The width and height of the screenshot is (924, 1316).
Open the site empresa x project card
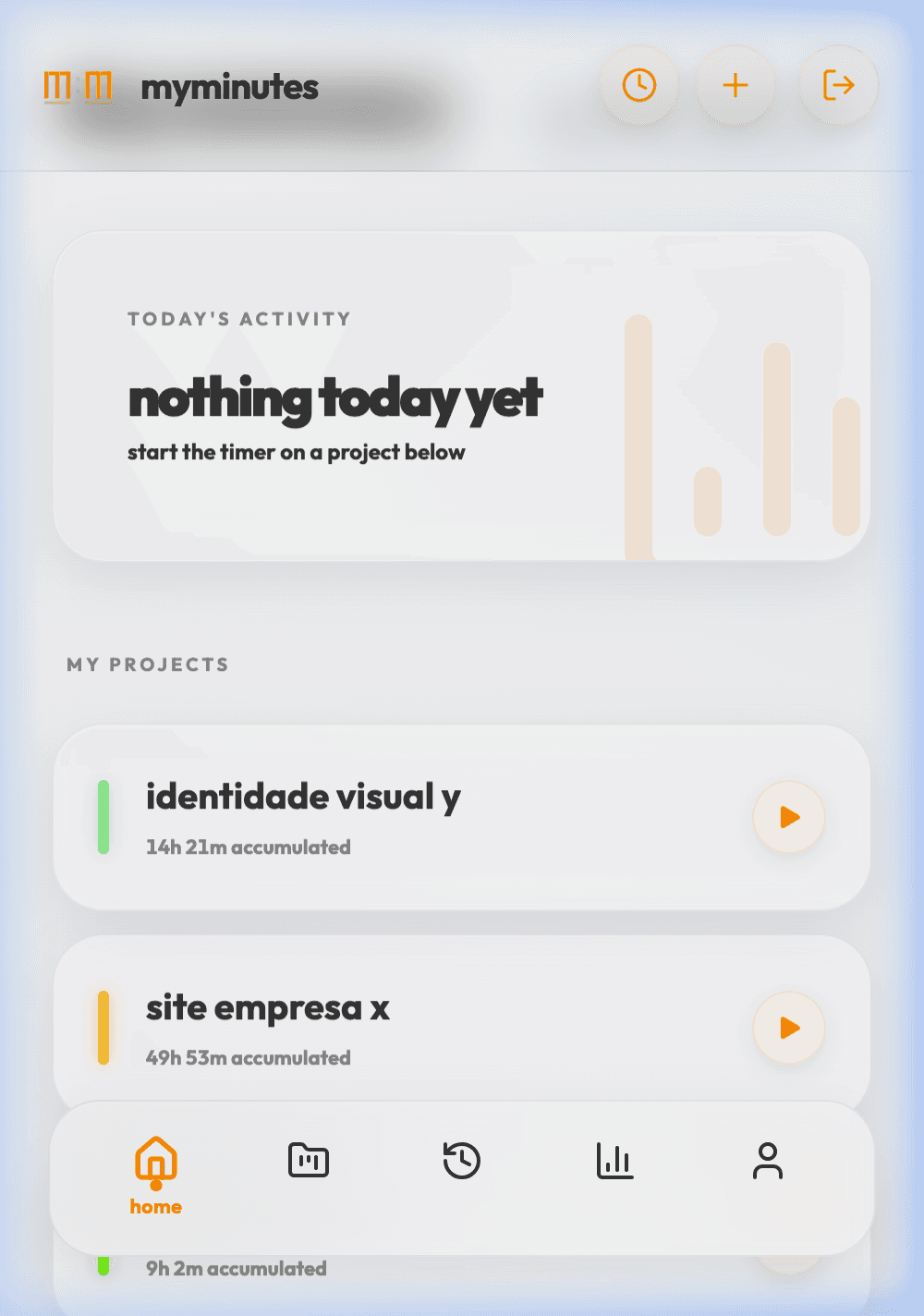point(416,1027)
